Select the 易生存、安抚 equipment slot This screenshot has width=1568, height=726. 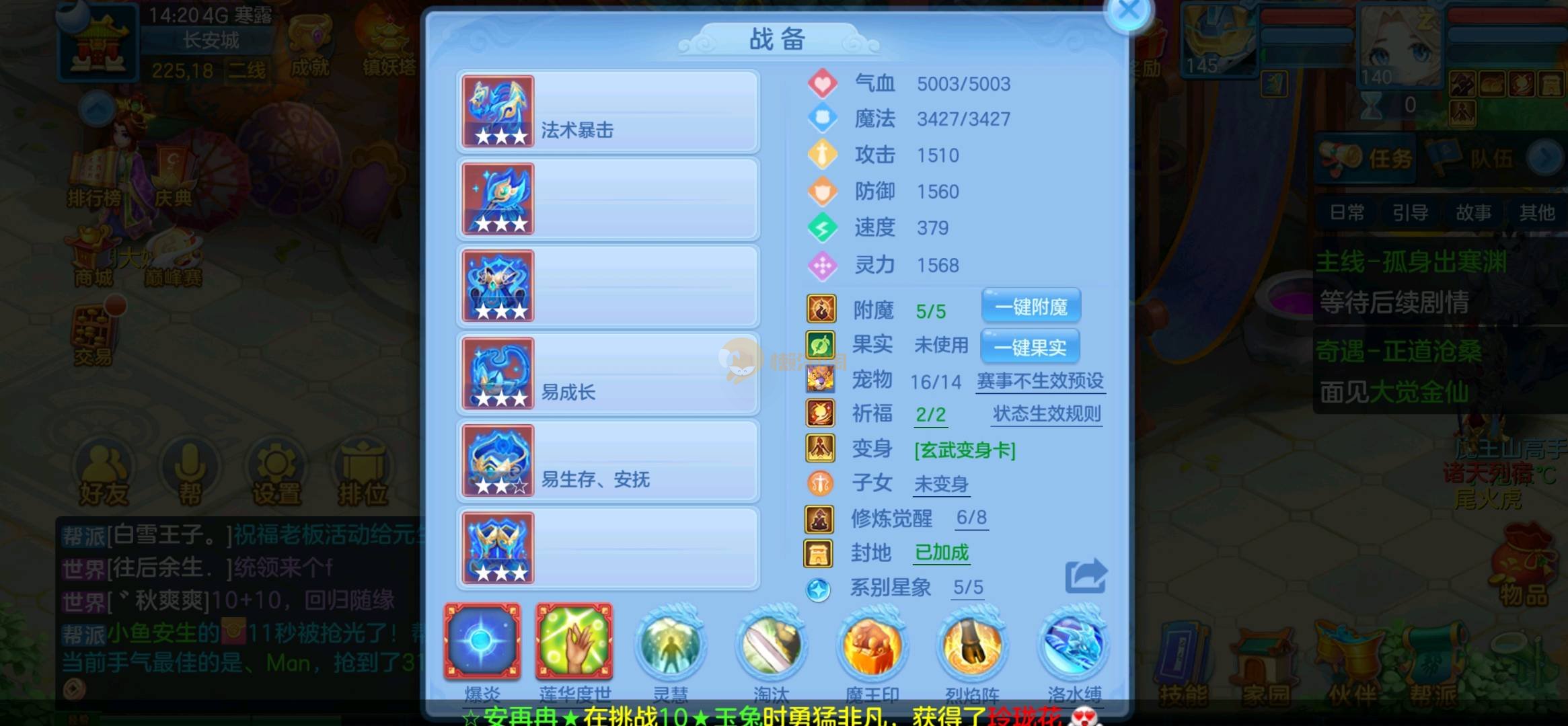pos(608,461)
